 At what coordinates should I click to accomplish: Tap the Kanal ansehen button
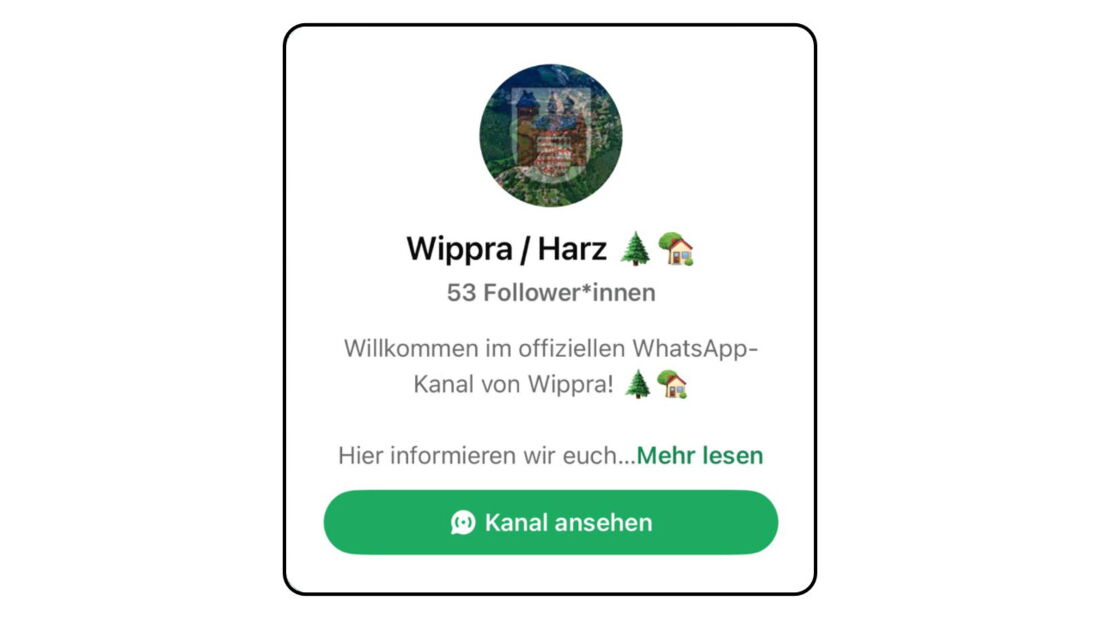[x=550, y=522]
